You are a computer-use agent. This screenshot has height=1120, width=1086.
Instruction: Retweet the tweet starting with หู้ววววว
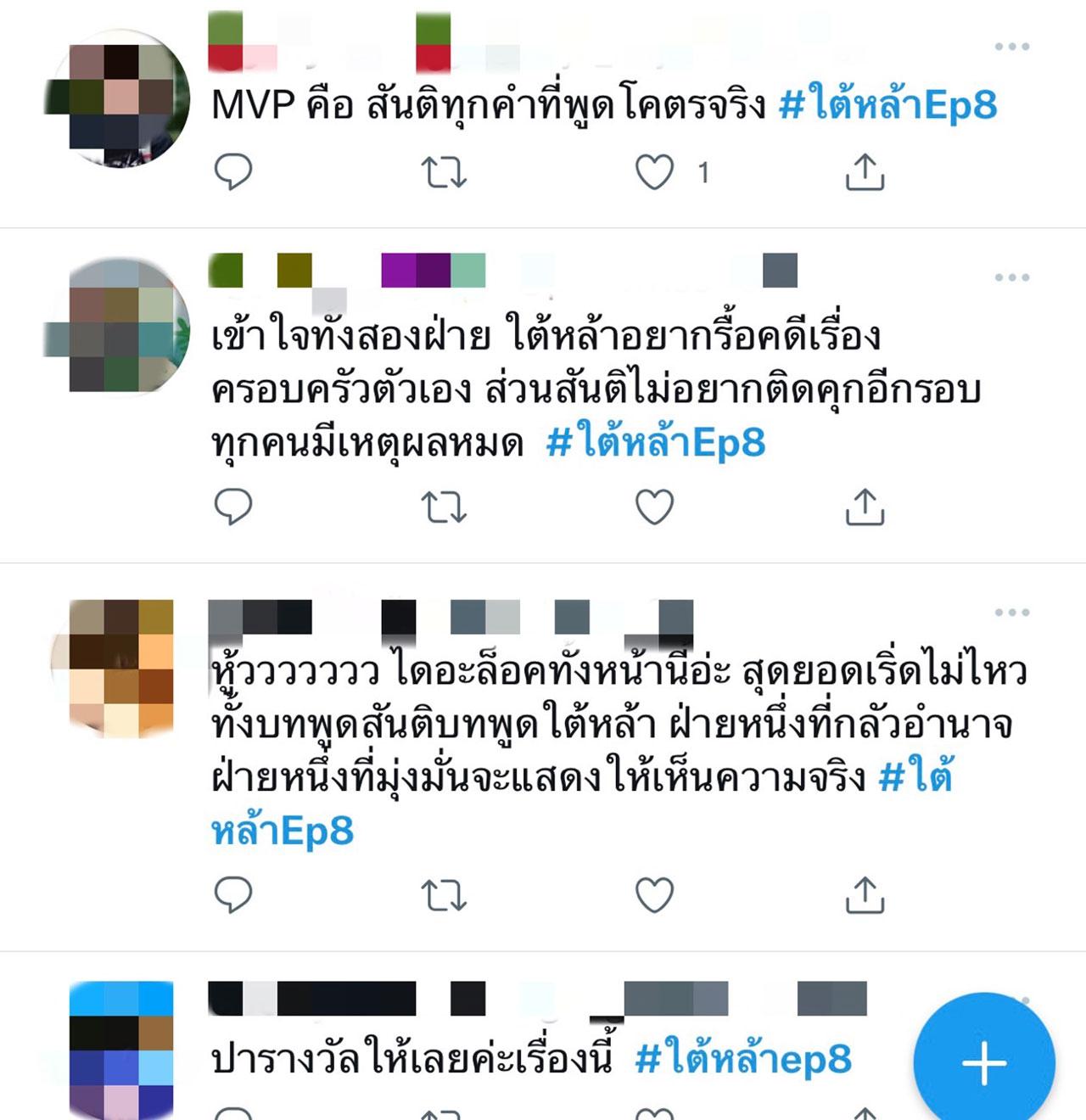[444, 895]
